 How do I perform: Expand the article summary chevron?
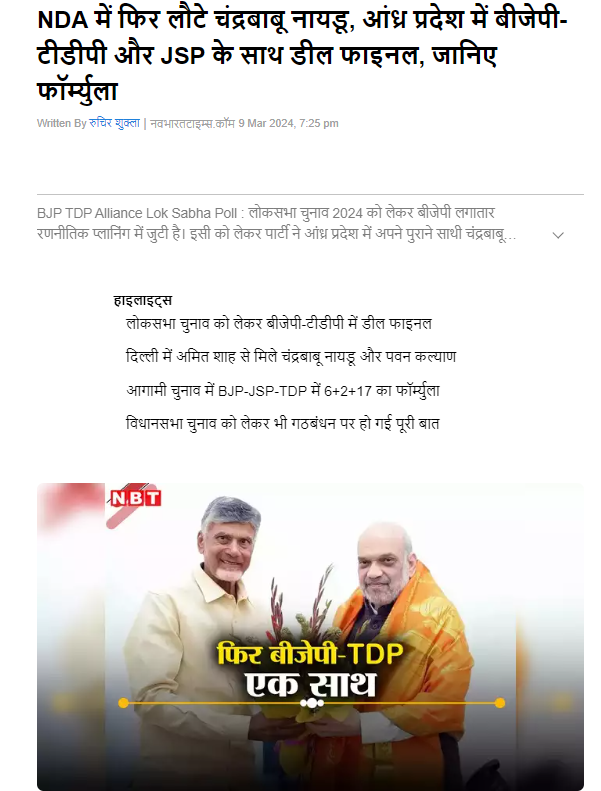[x=558, y=235]
